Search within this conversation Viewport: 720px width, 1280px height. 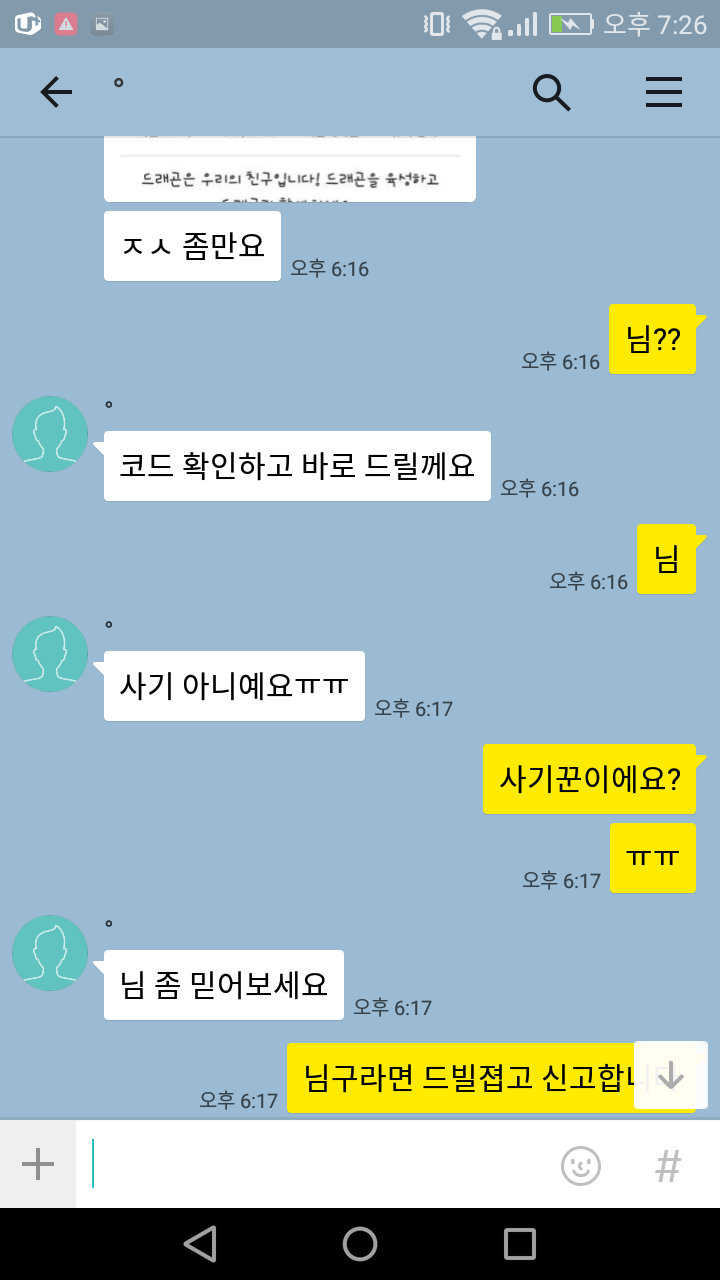pyautogui.click(x=551, y=92)
